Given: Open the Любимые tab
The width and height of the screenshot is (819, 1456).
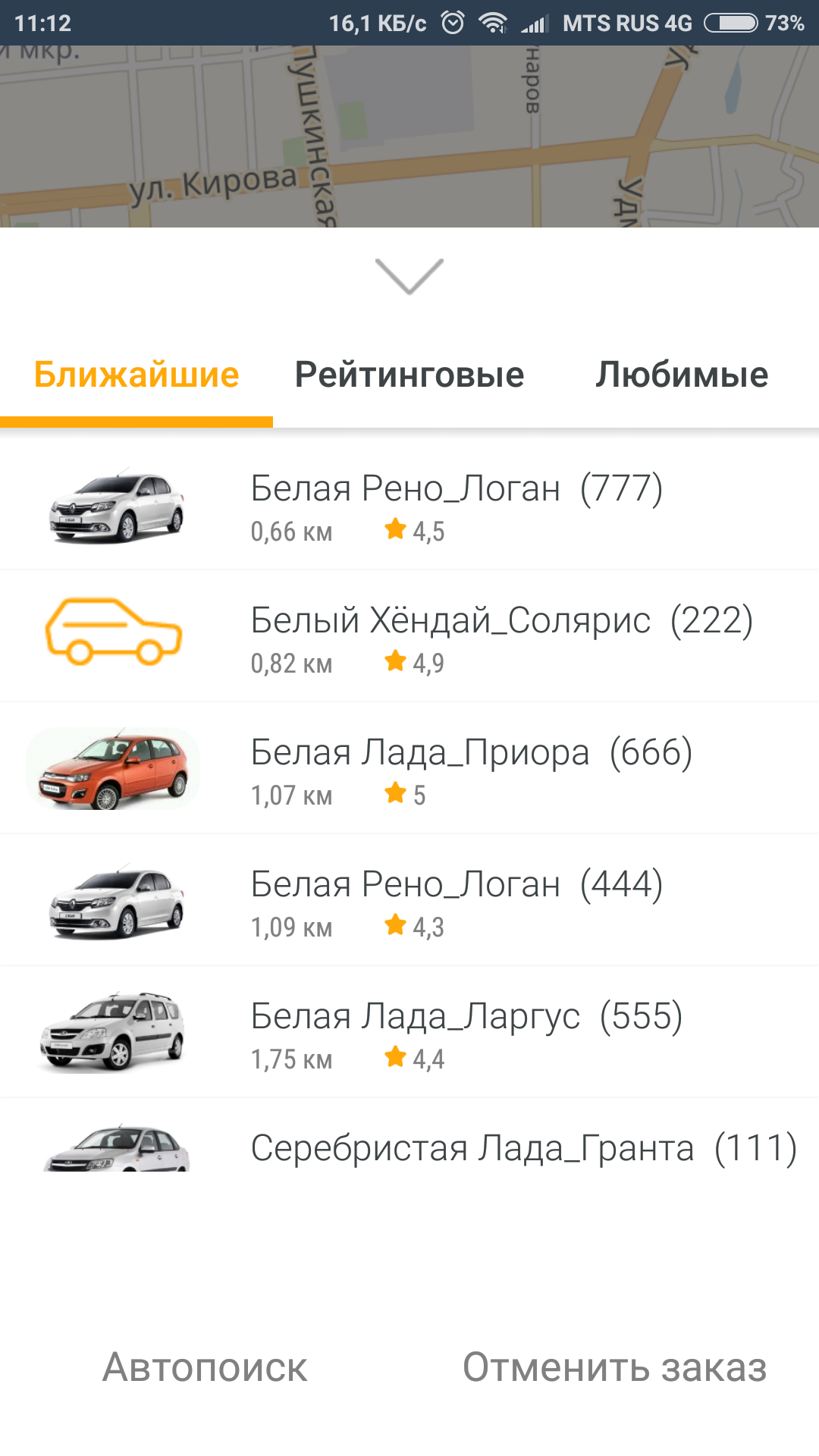Looking at the screenshot, I should click(x=682, y=375).
